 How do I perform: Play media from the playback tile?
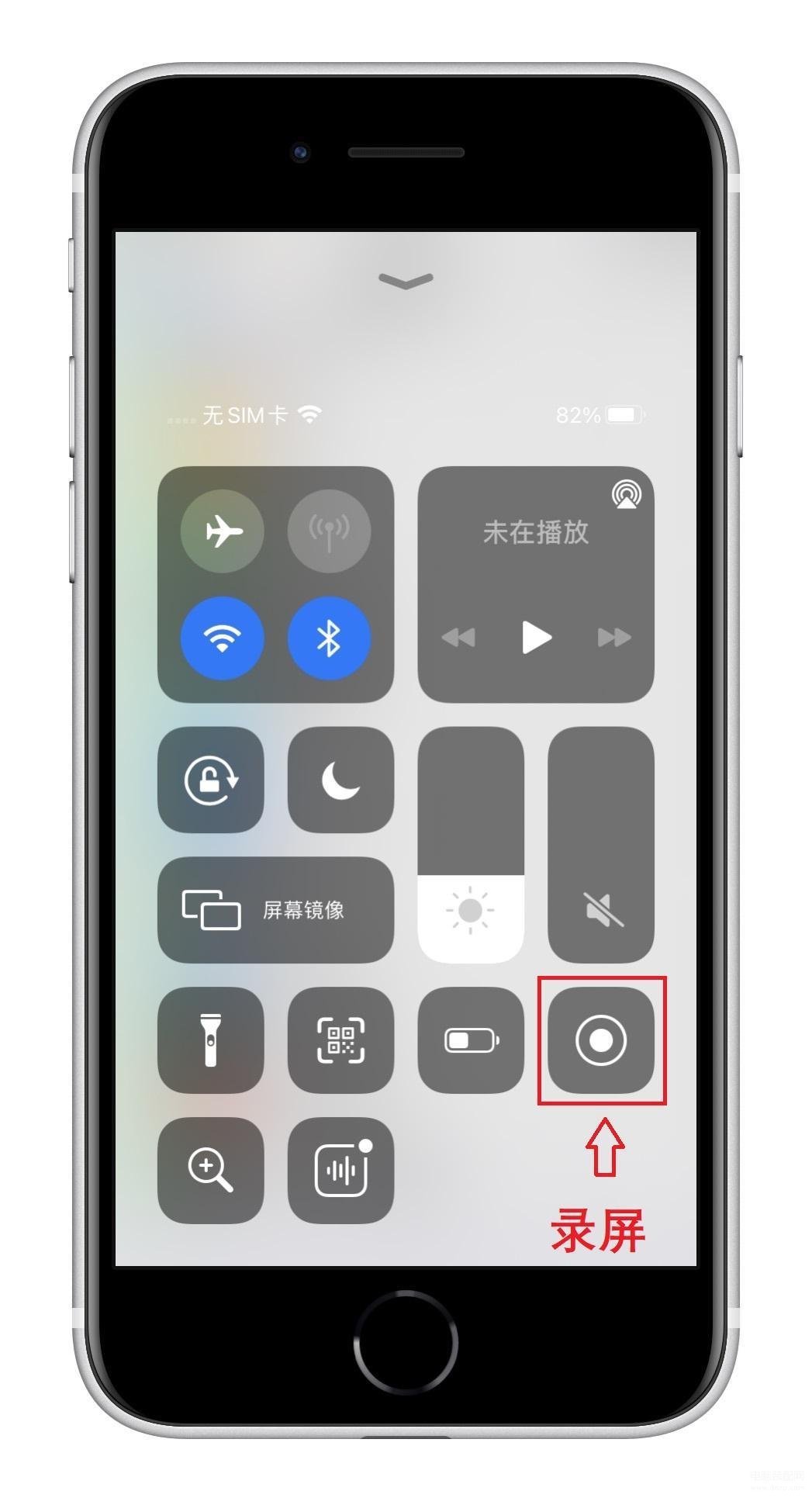[x=536, y=638]
